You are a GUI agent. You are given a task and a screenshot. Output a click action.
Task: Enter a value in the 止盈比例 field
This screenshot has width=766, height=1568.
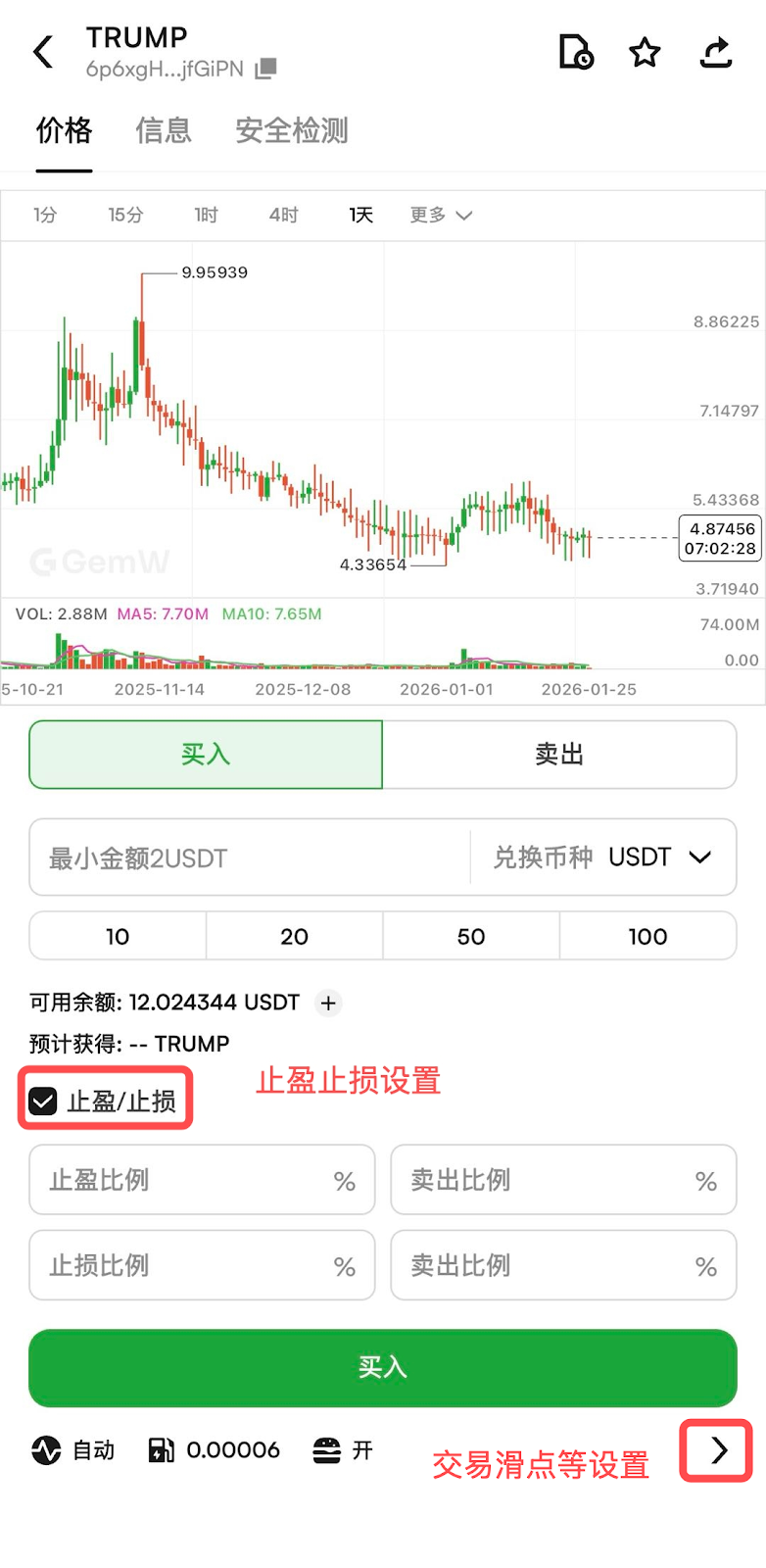(x=186, y=1180)
